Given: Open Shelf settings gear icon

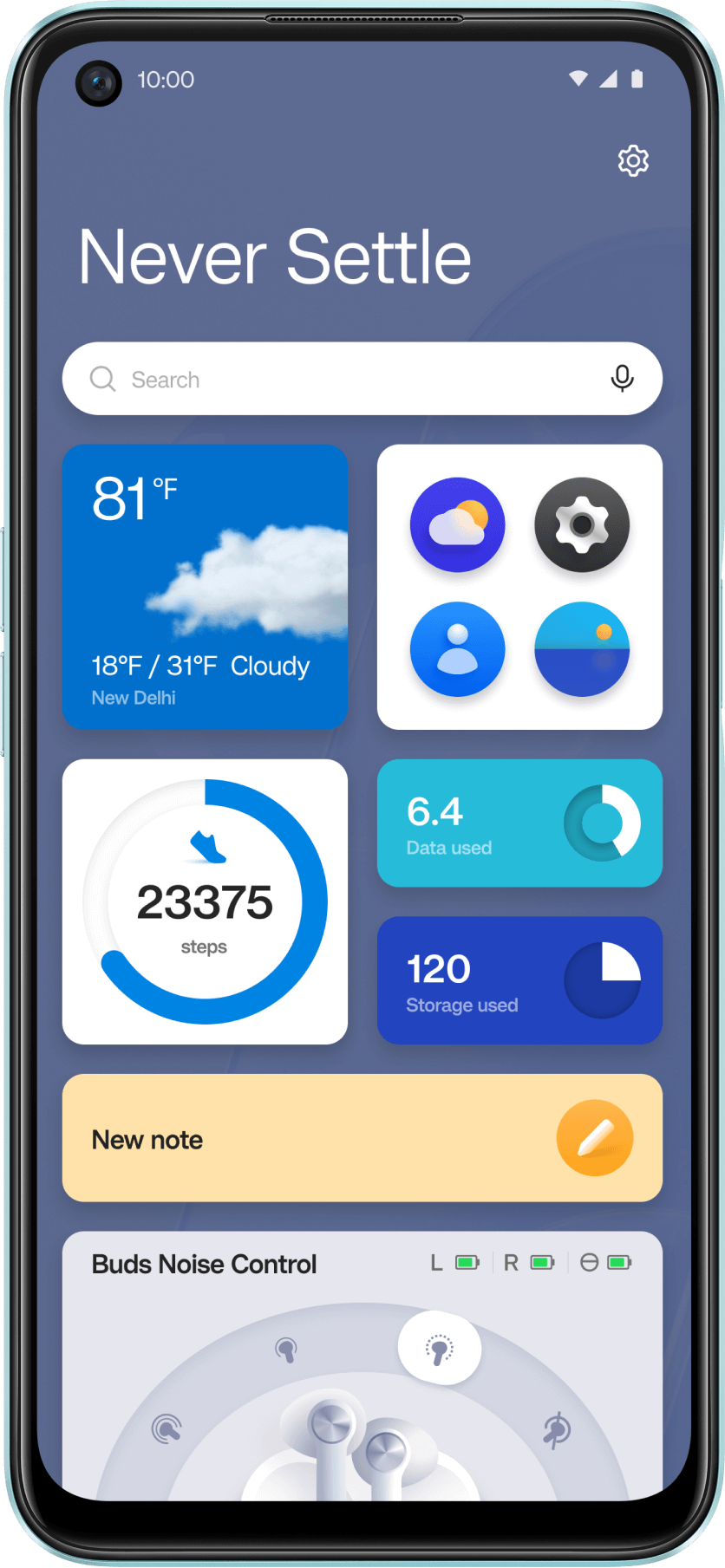Looking at the screenshot, I should point(633,161).
